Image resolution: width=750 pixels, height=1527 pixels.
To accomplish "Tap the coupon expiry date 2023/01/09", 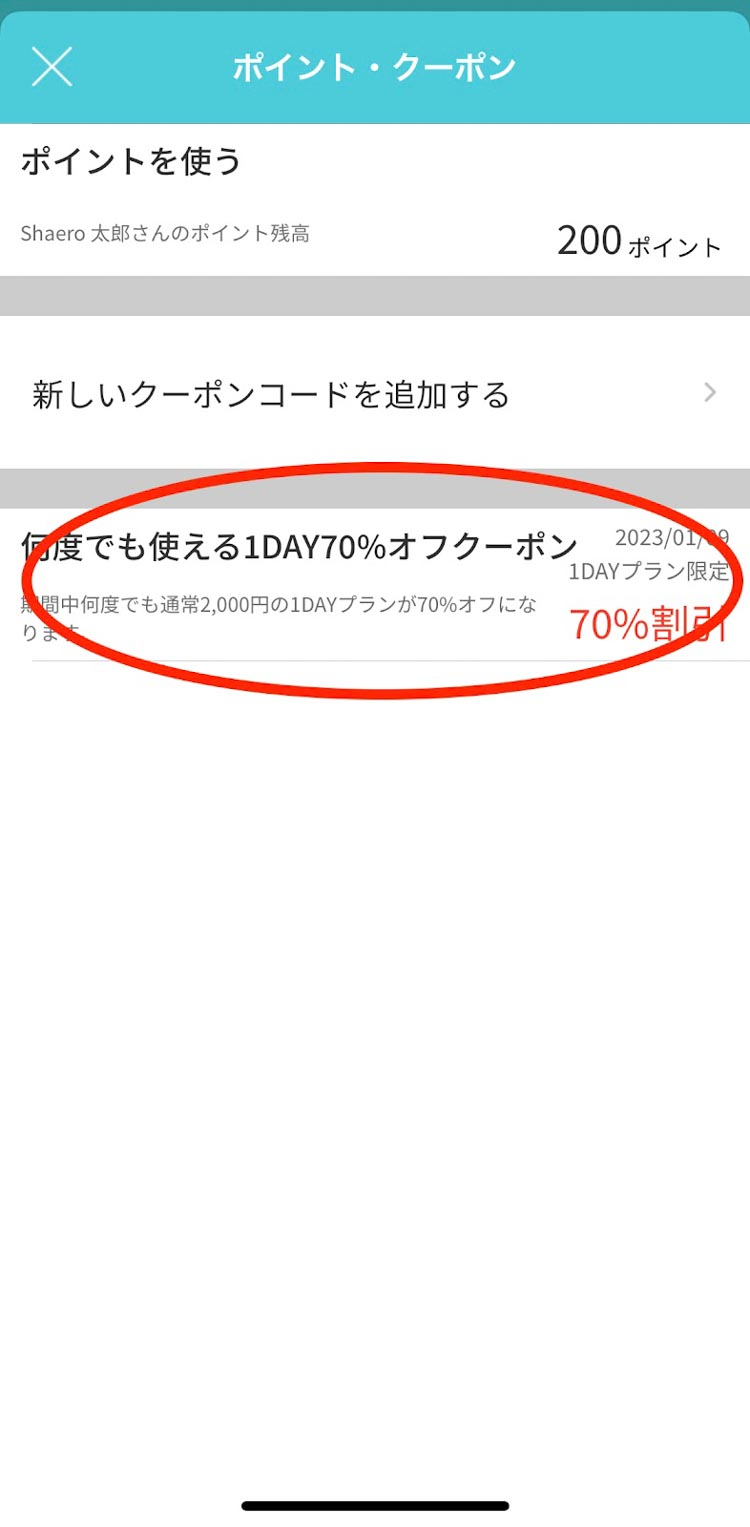I will click(x=665, y=537).
